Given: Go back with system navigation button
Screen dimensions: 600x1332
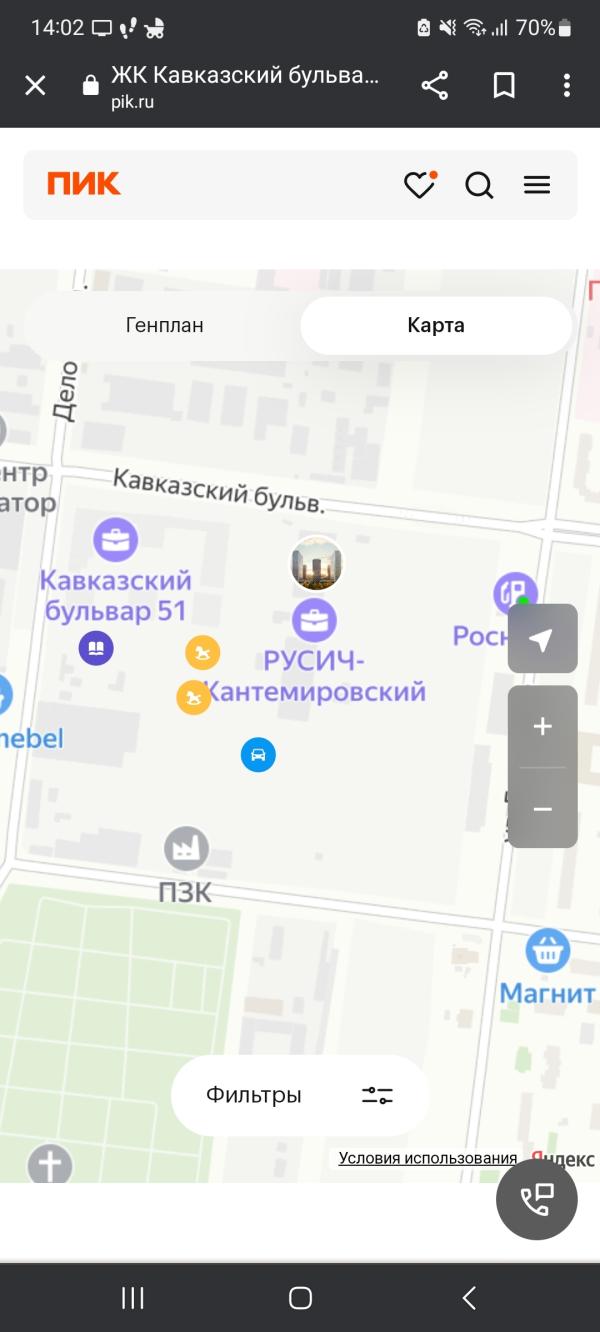Looking at the screenshot, I should 469,1298.
